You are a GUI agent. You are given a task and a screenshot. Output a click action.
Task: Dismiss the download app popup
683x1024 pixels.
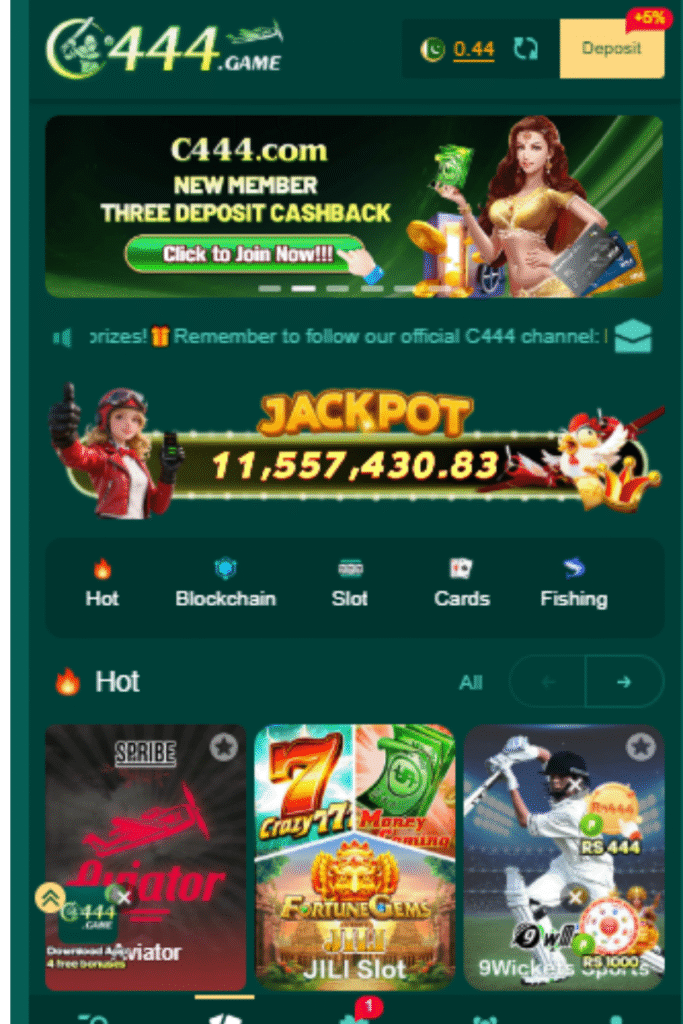(x=123, y=897)
